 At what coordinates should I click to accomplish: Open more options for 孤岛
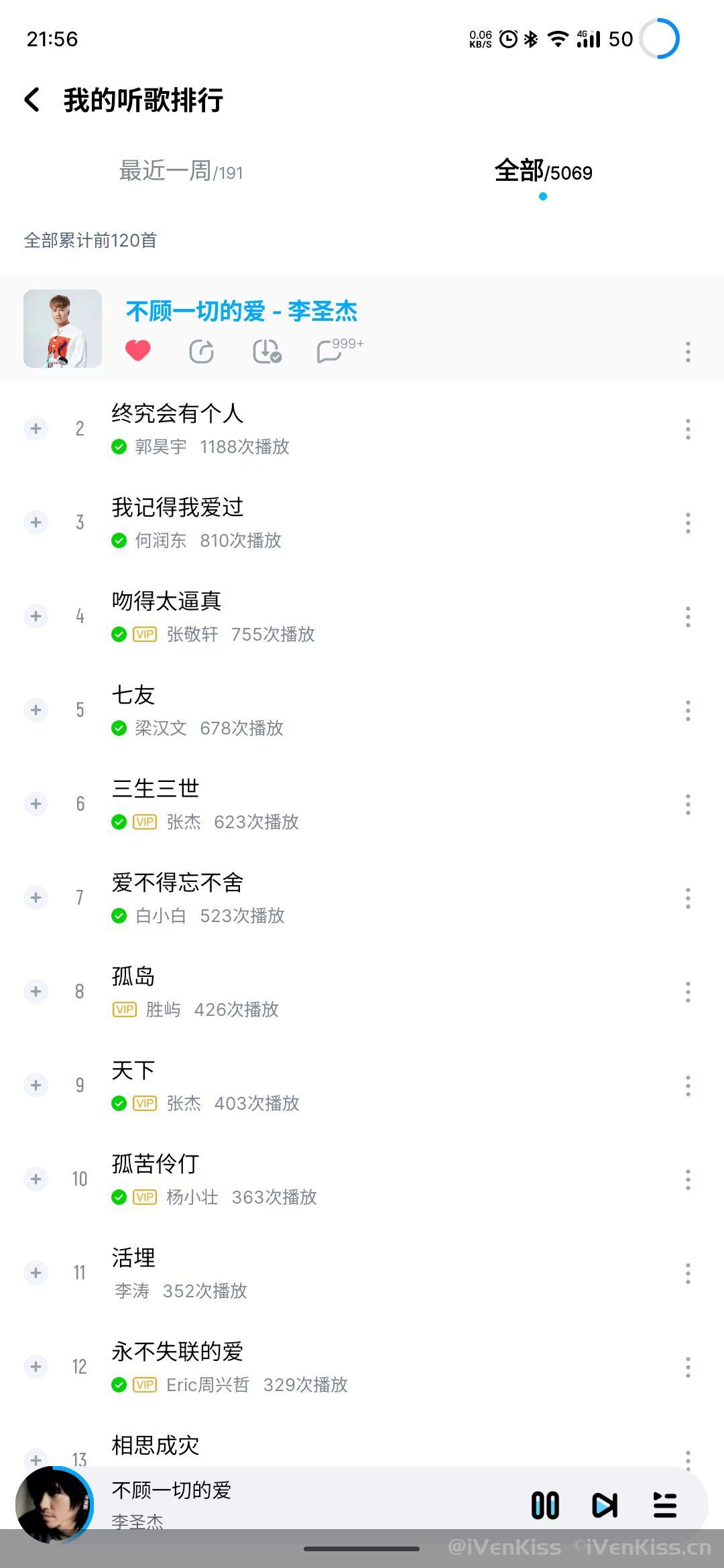[688, 992]
